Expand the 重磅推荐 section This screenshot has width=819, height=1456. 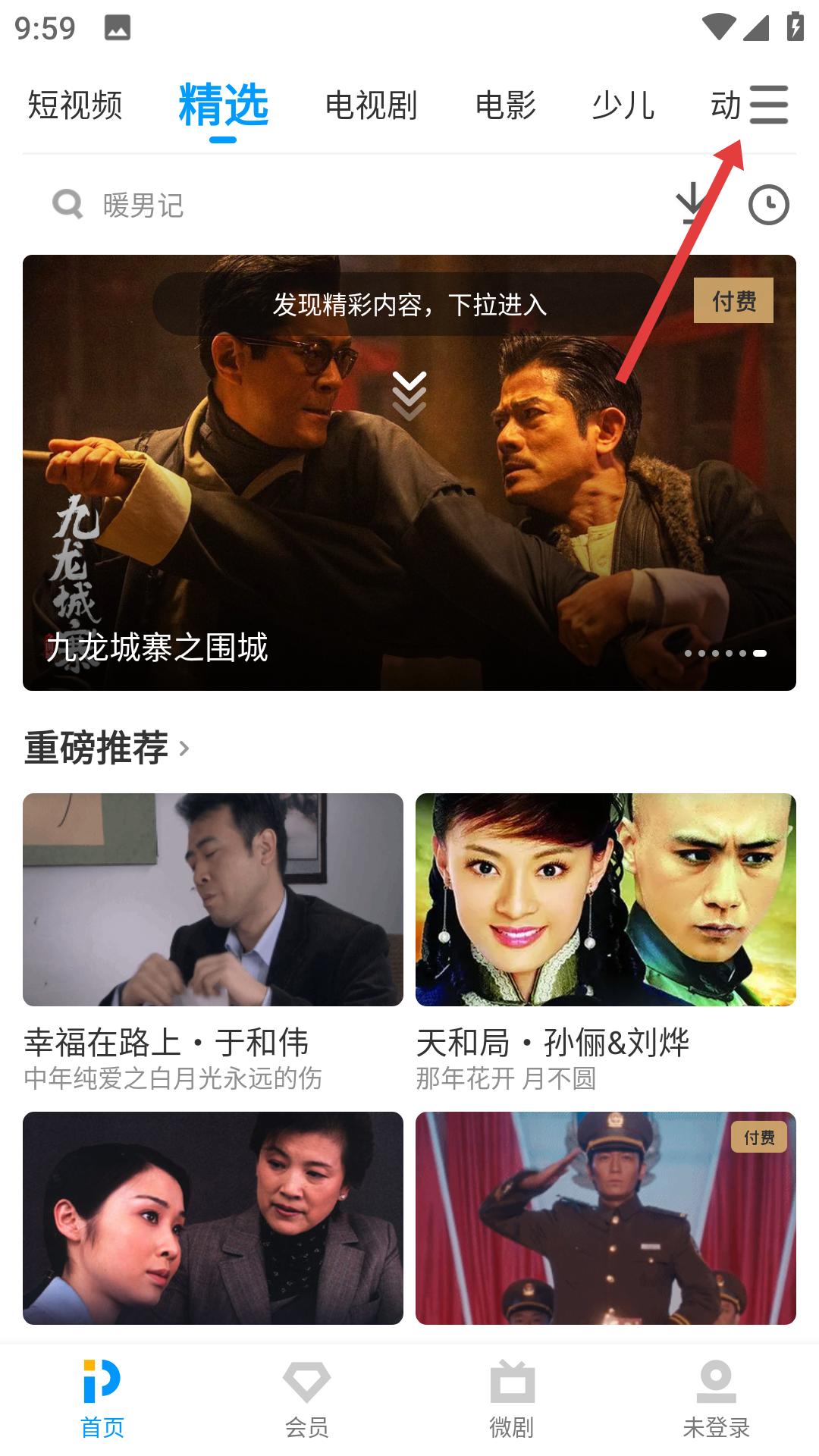(106, 748)
